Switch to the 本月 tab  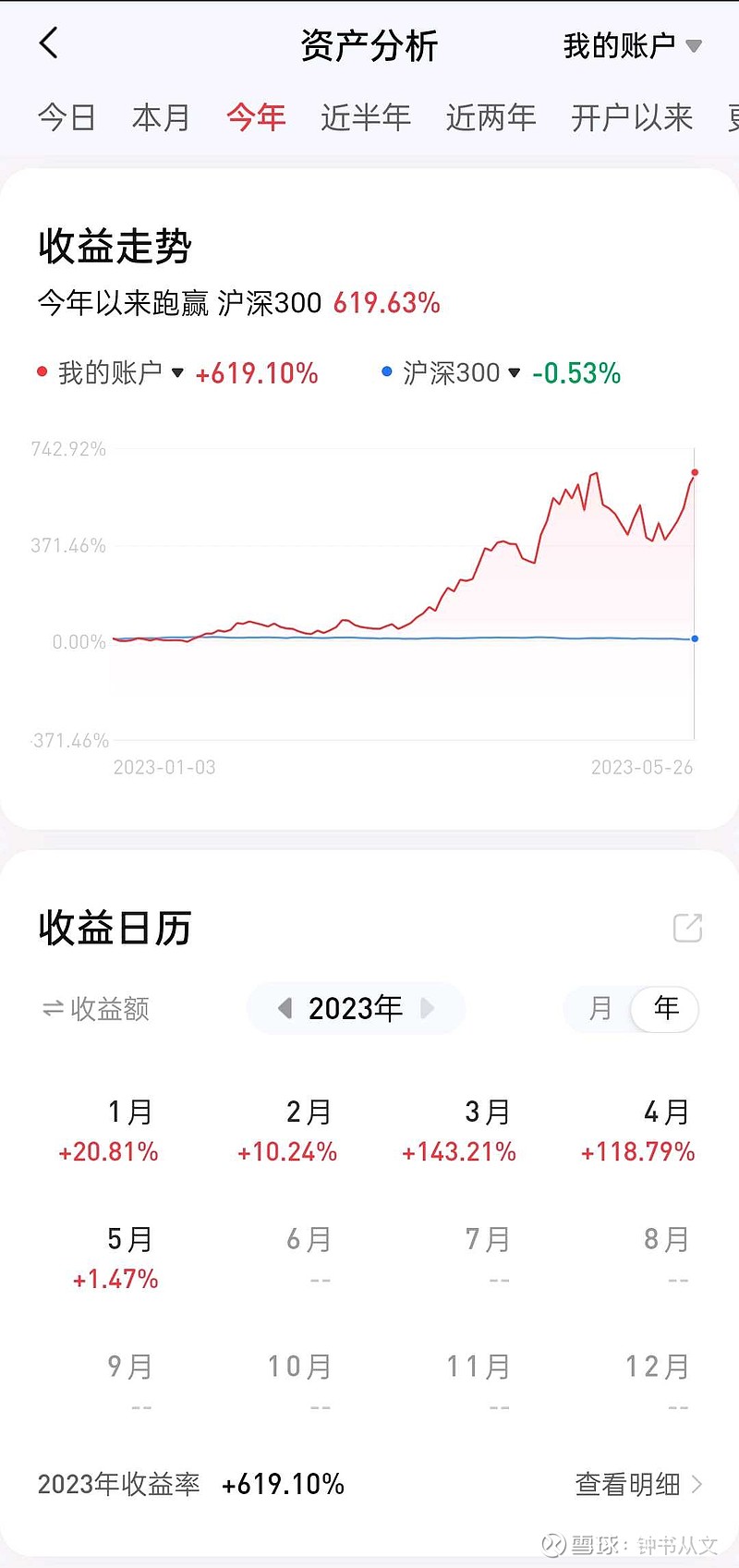(x=162, y=117)
